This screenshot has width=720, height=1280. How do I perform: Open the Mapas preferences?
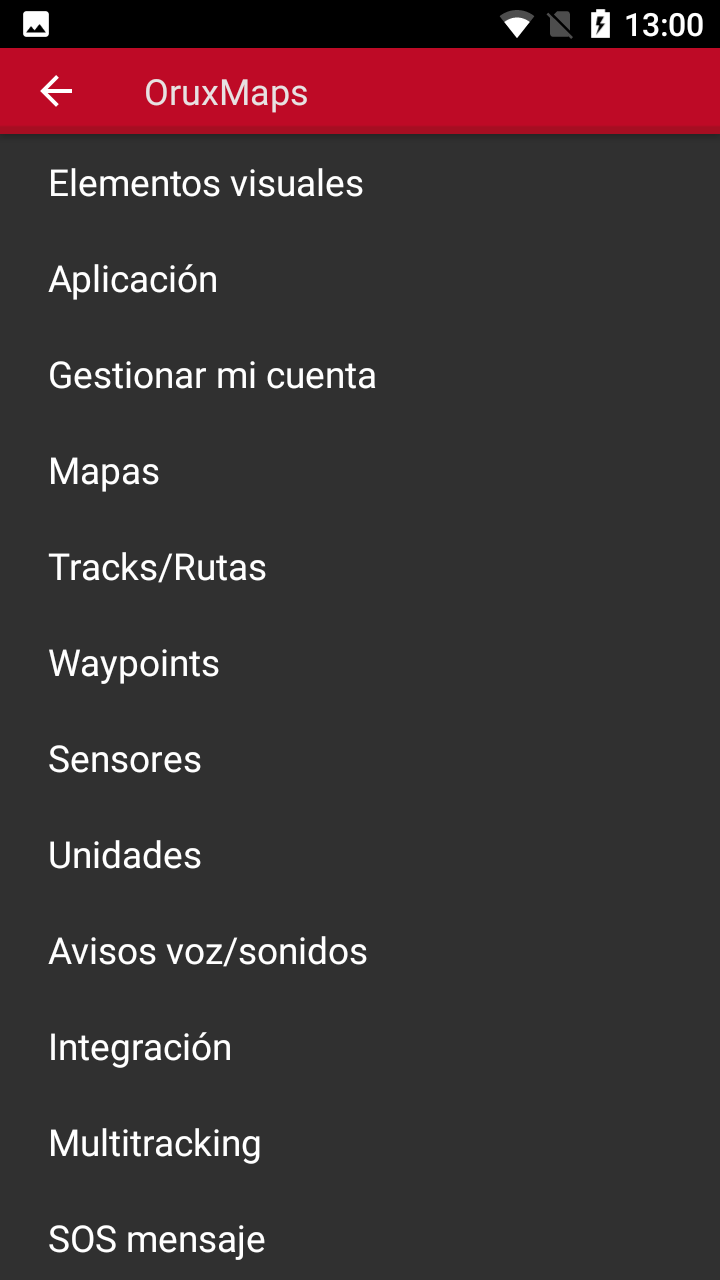point(103,471)
